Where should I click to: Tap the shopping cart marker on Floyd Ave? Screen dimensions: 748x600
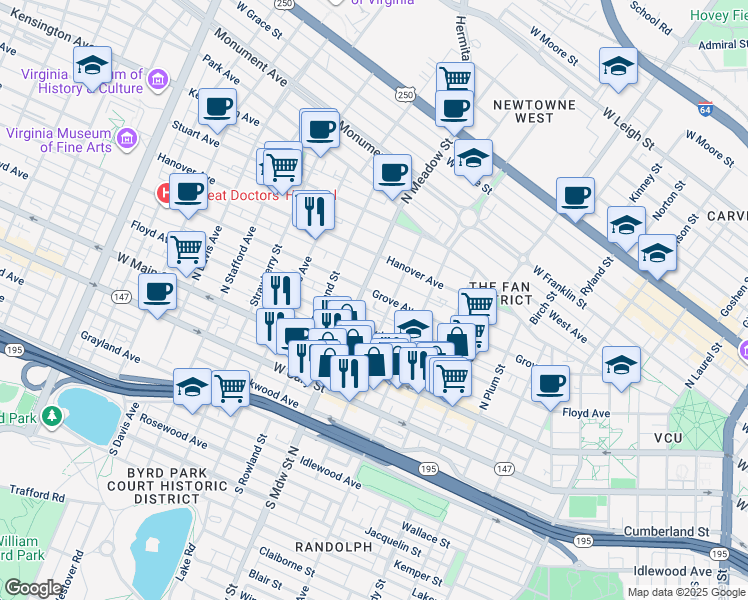[x=186, y=249]
